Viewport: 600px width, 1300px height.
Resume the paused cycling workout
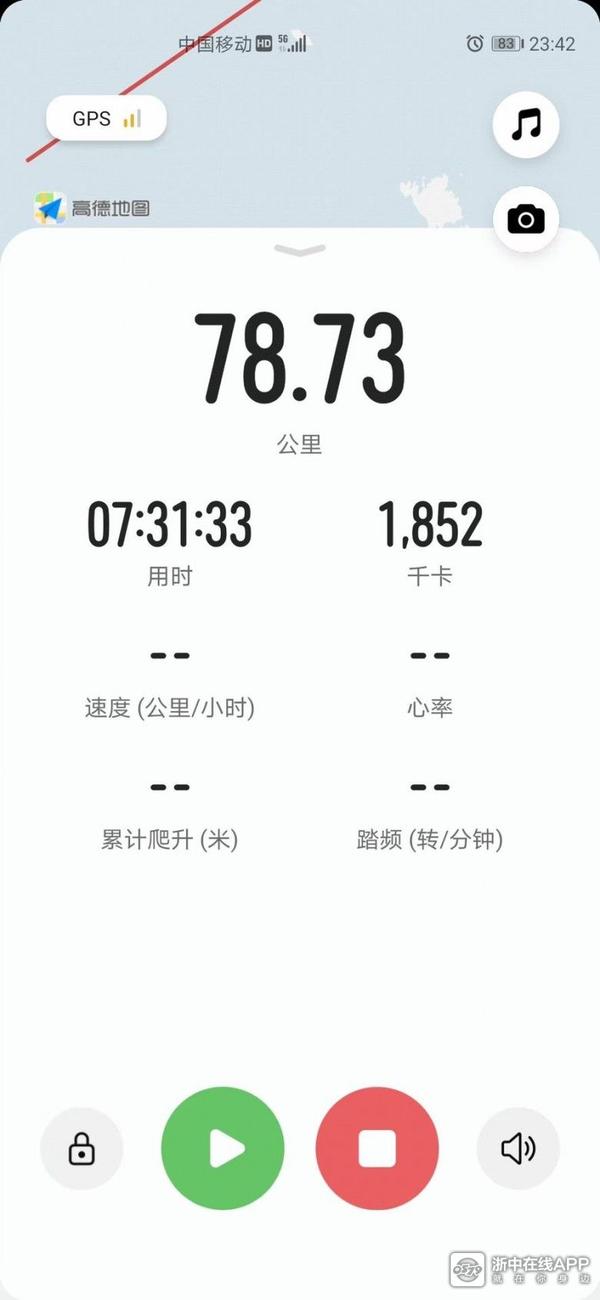point(223,1149)
